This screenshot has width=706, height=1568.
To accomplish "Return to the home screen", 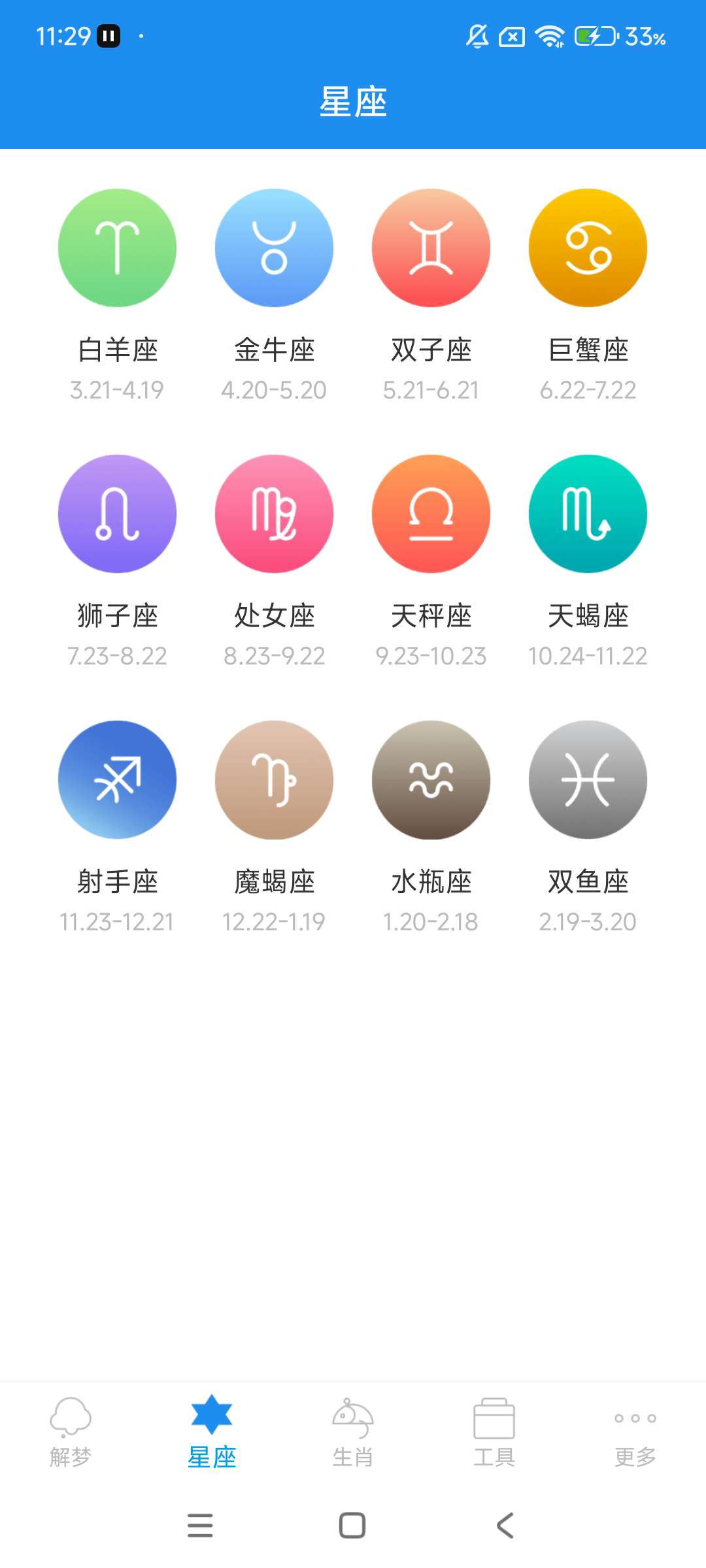I will [352, 1526].
